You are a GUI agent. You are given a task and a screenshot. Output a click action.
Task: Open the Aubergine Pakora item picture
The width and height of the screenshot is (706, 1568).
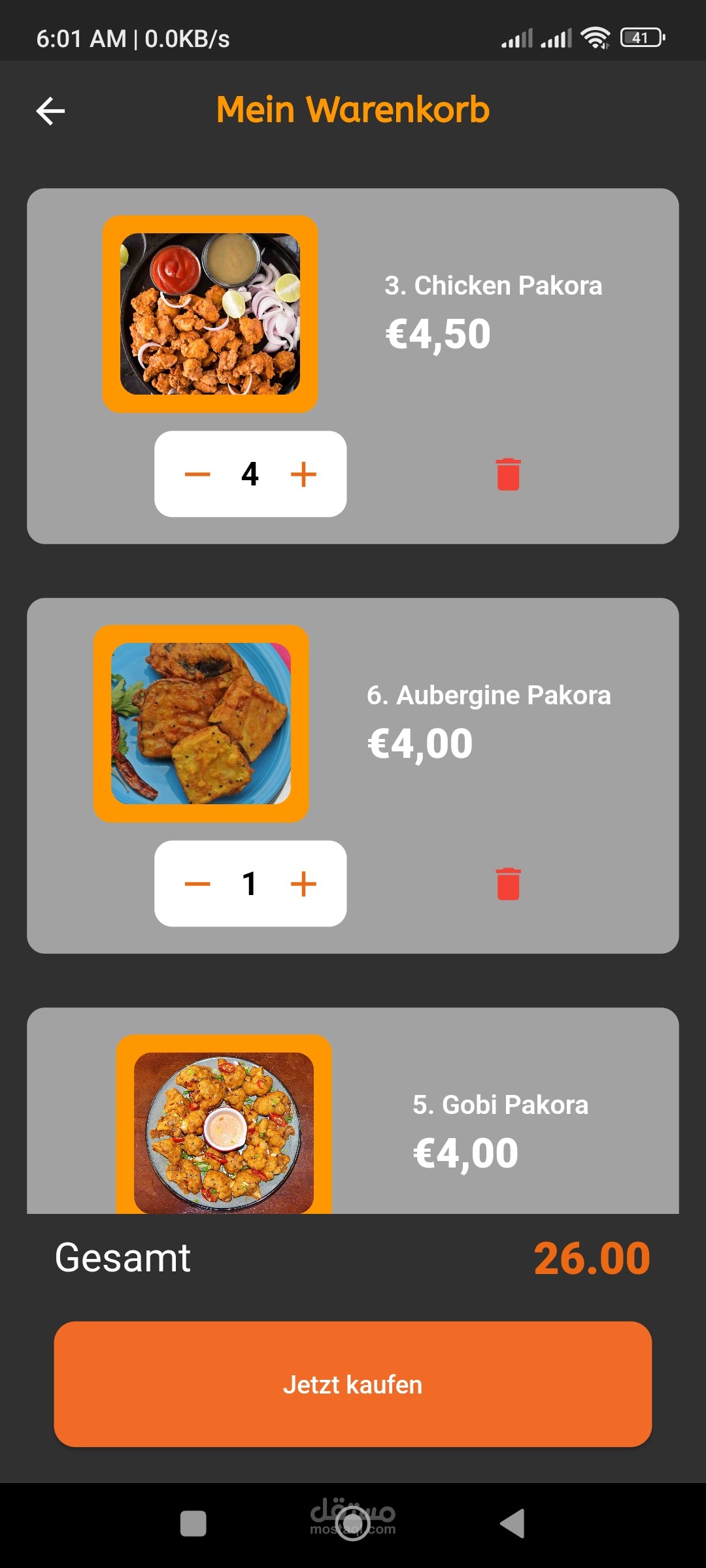pyautogui.click(x=201, y=724)
